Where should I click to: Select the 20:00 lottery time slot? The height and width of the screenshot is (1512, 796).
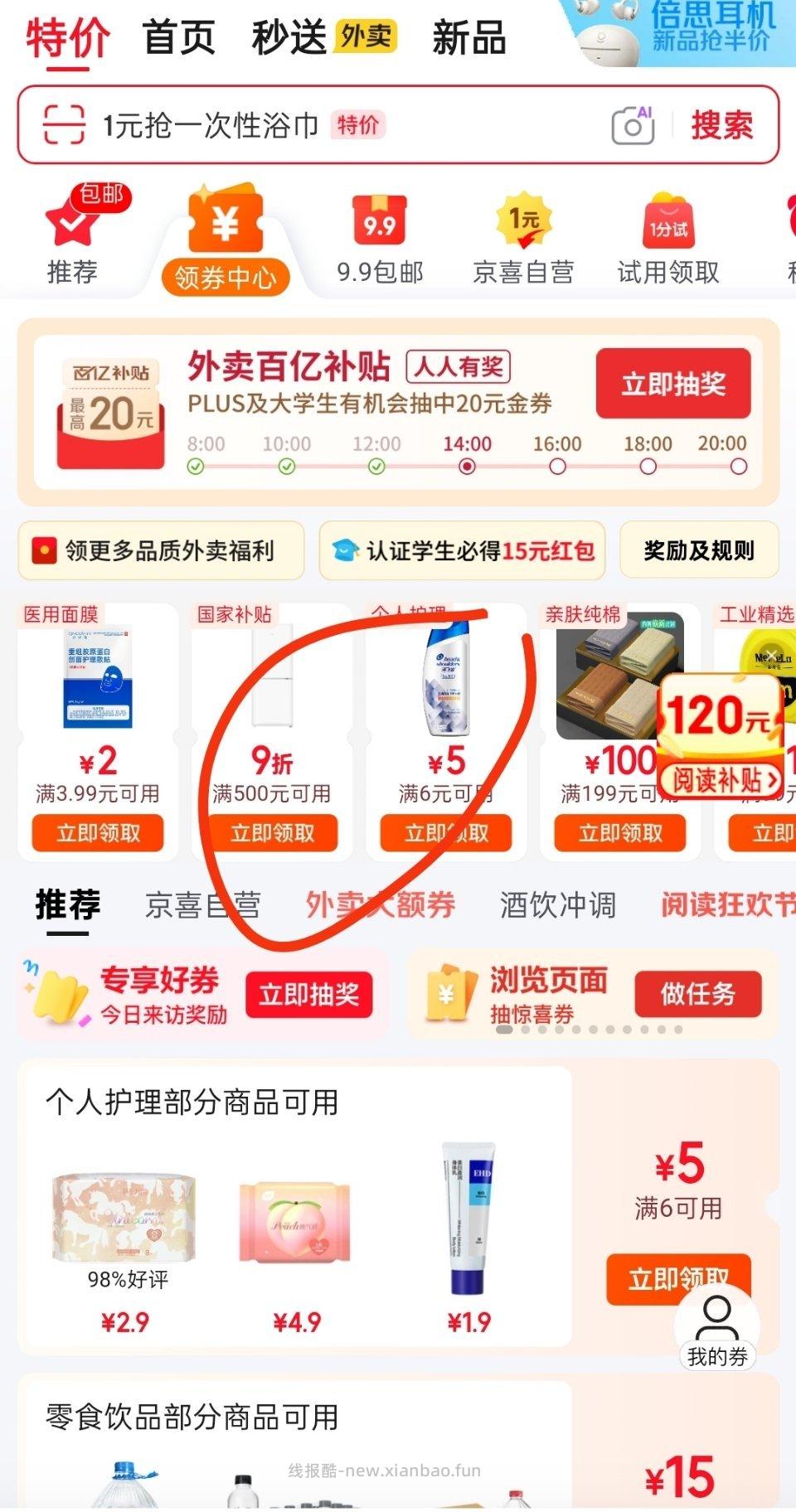(737, 466)
